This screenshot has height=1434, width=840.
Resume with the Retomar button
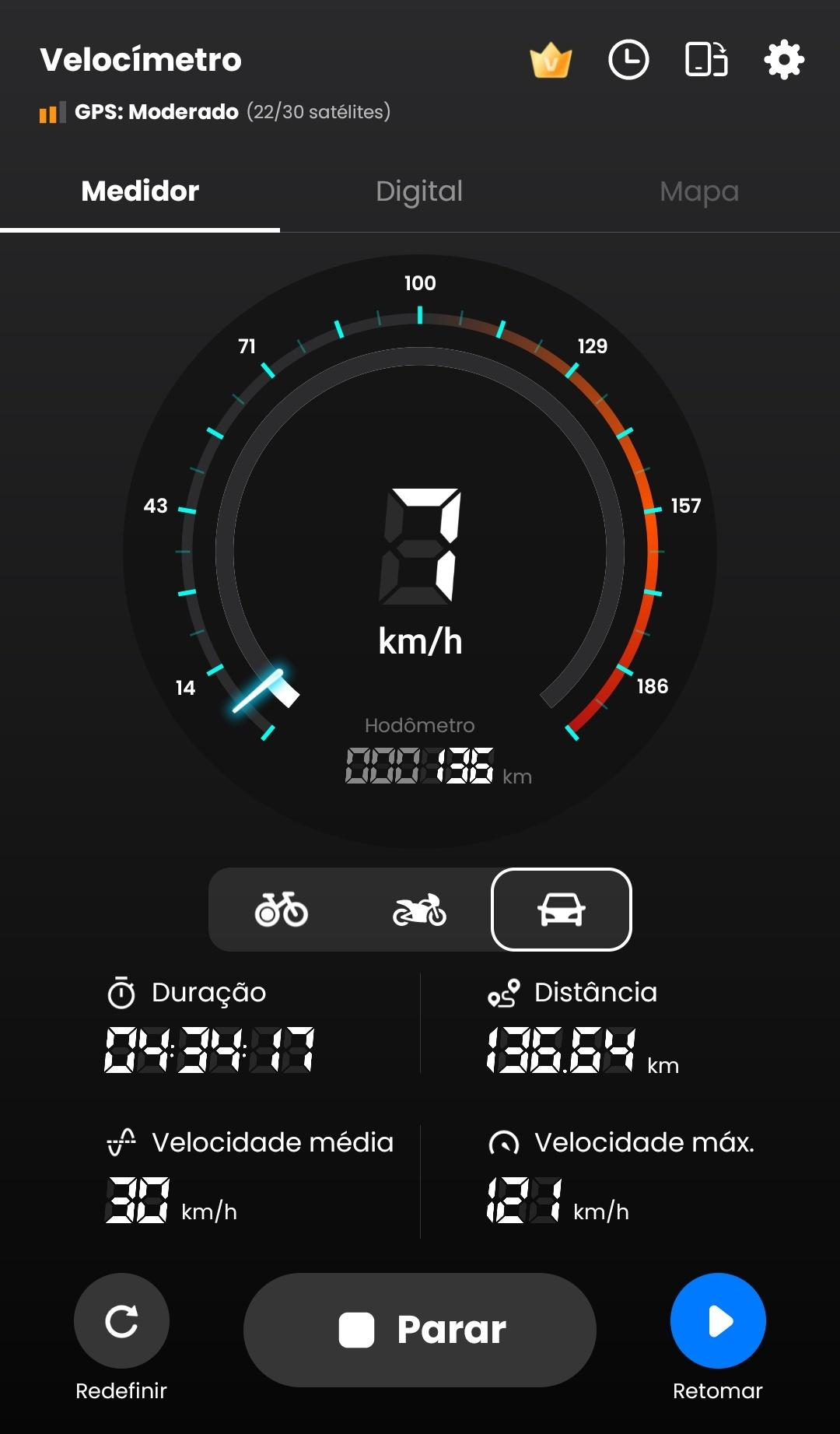coord(718,1321)
